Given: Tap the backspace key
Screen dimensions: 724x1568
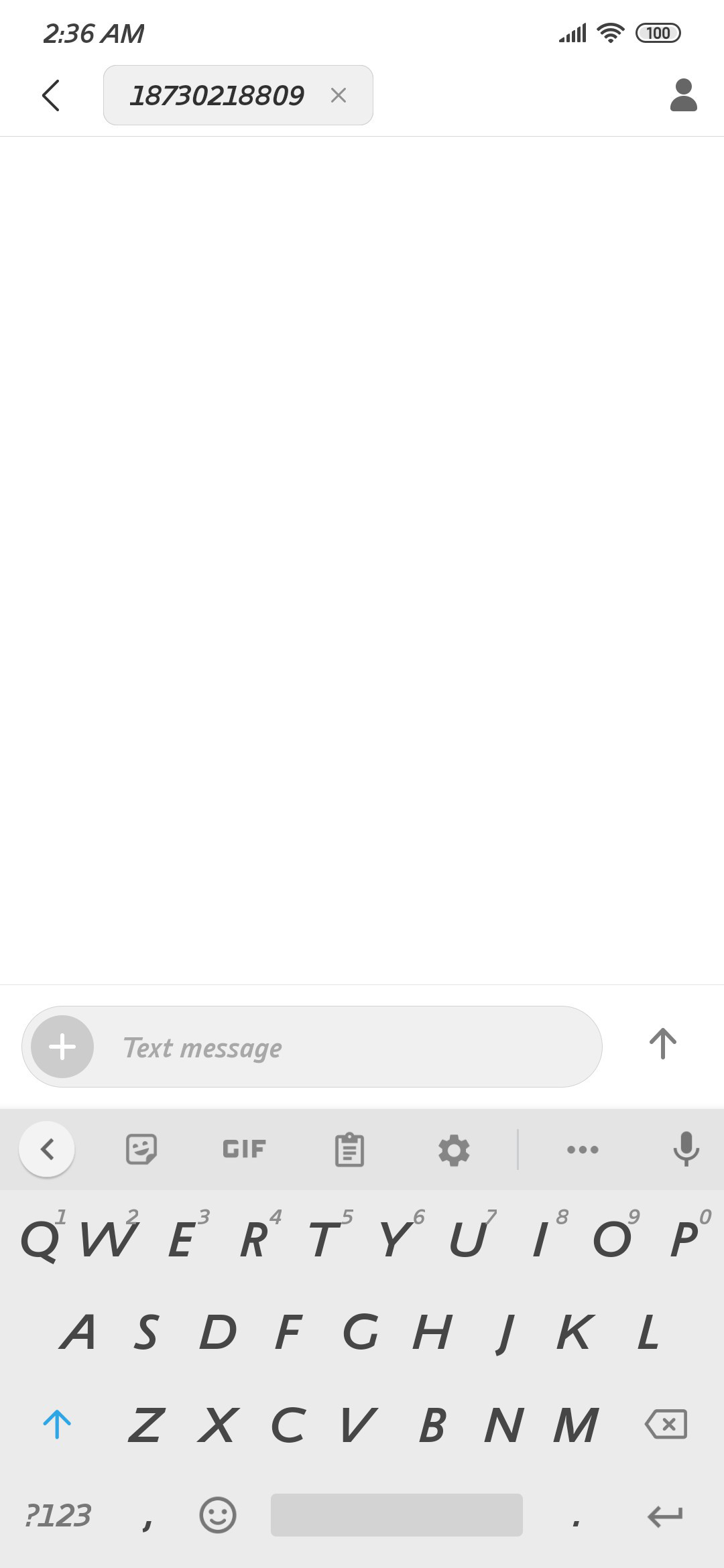Looking at the screenshot, I should click(666, 1424).
